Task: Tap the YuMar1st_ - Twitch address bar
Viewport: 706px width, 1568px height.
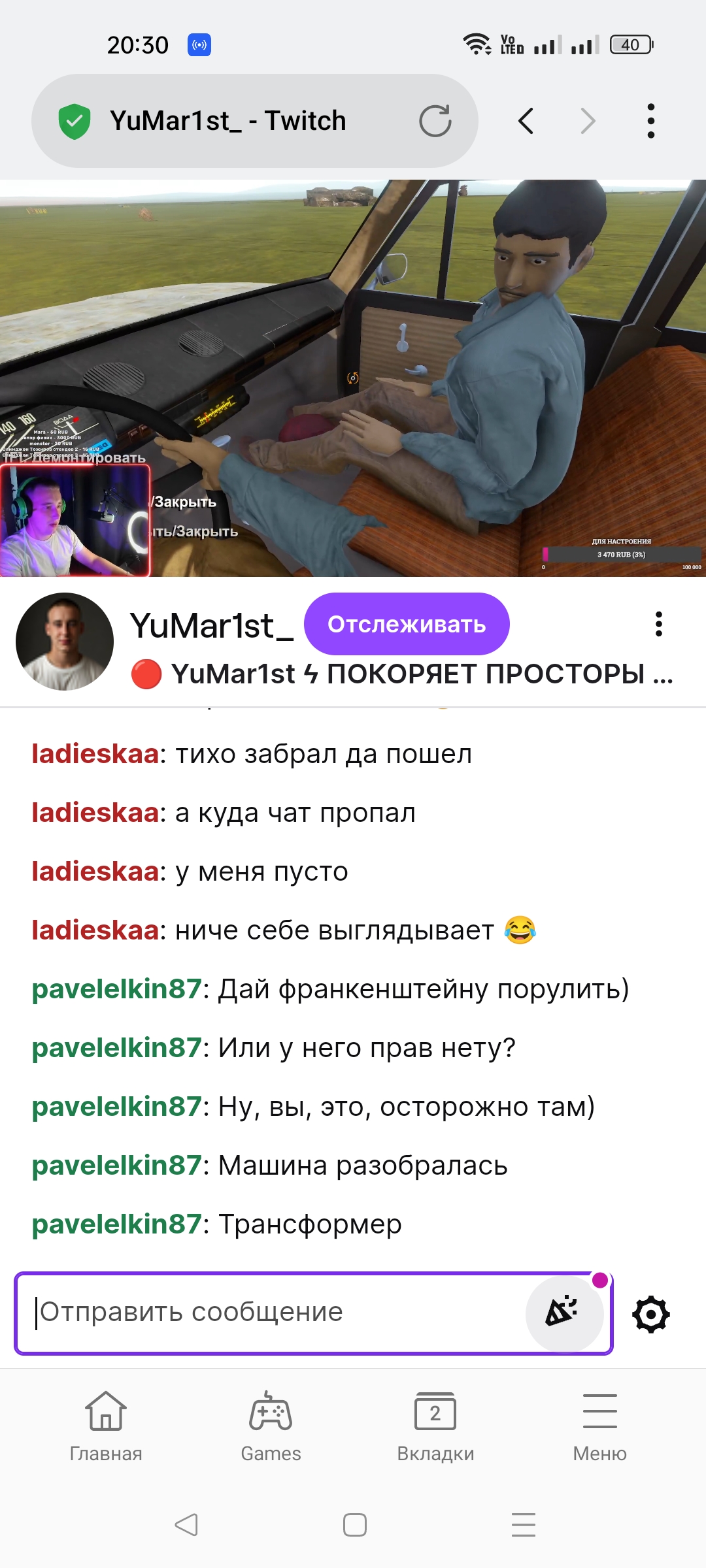Action: [255, 121]
